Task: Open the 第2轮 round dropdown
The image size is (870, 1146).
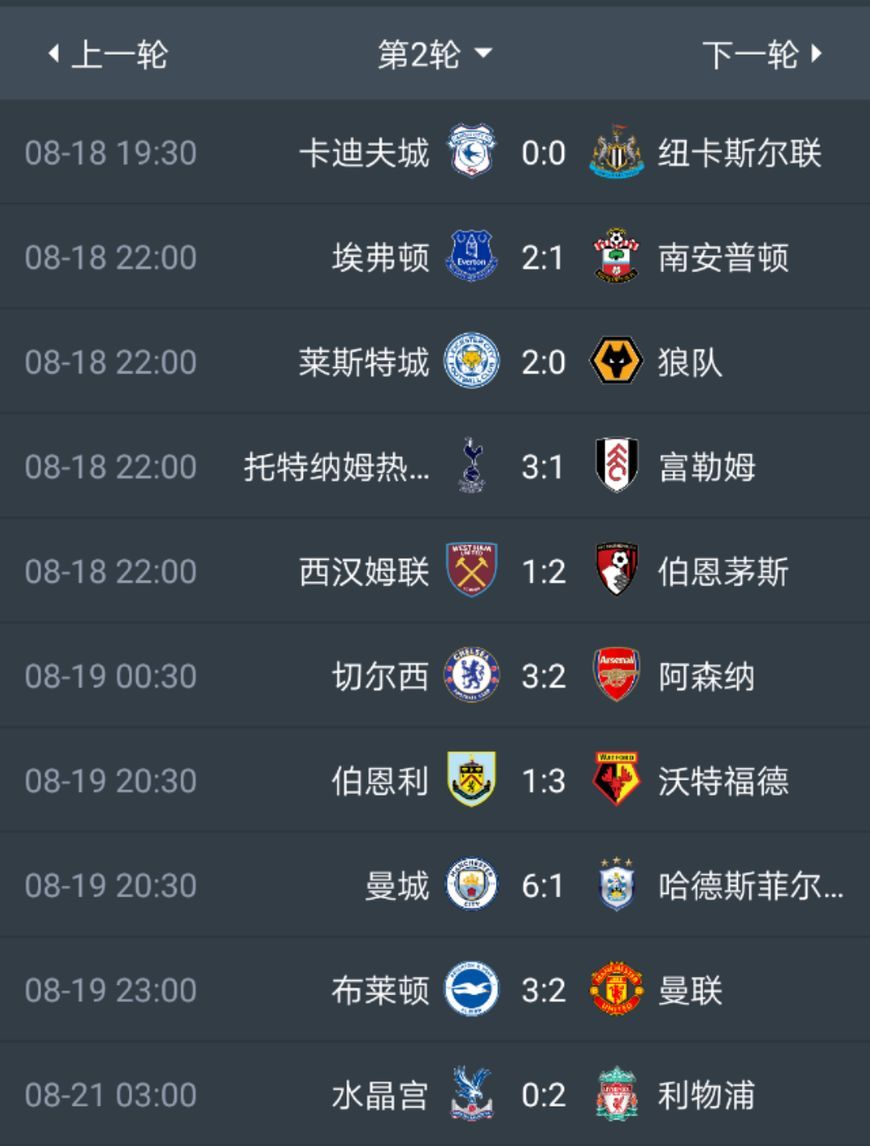Action: (x=434, y=54)
